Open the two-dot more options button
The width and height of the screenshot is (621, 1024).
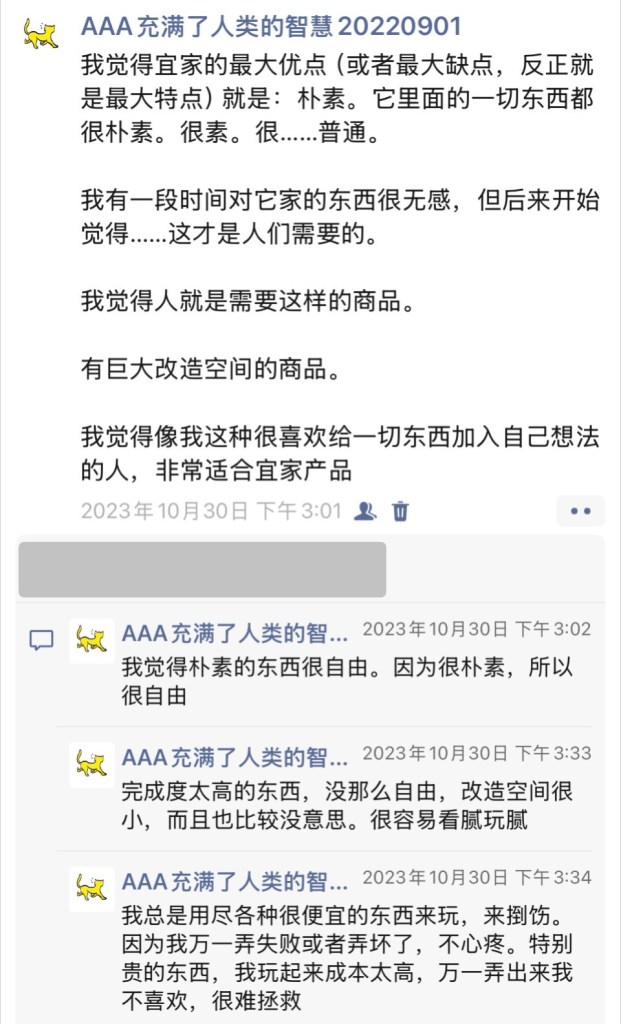580,511
